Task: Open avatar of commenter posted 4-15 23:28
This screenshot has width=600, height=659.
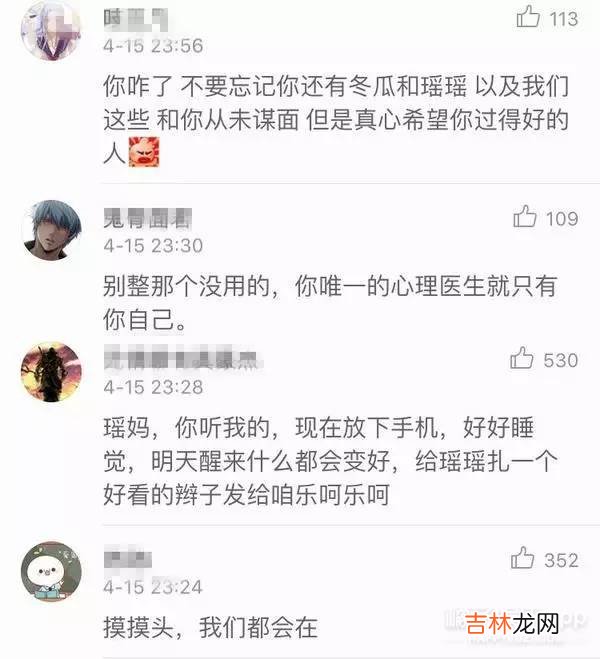Action: coord(50,371)
